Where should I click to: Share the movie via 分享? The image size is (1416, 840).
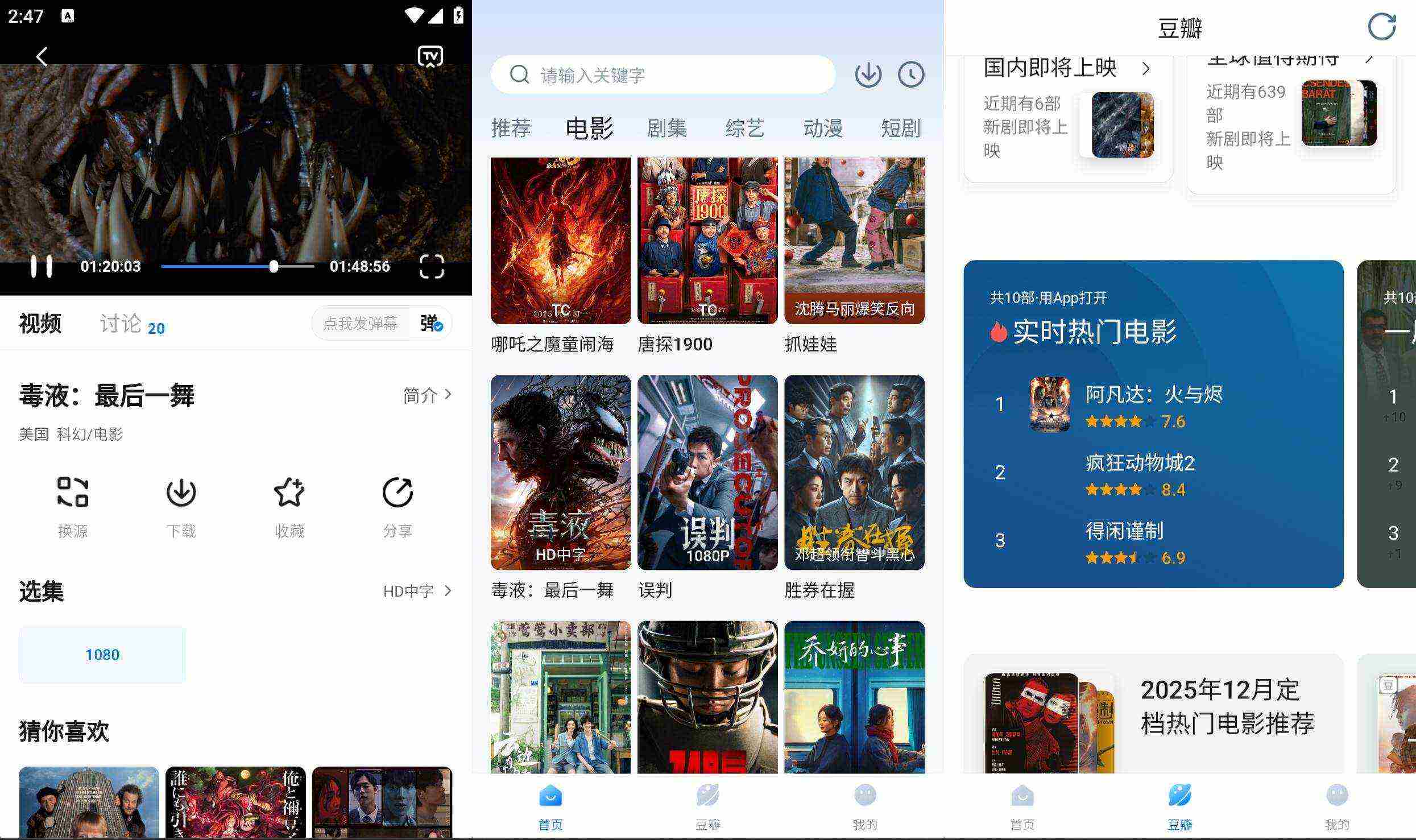point(397,506)
